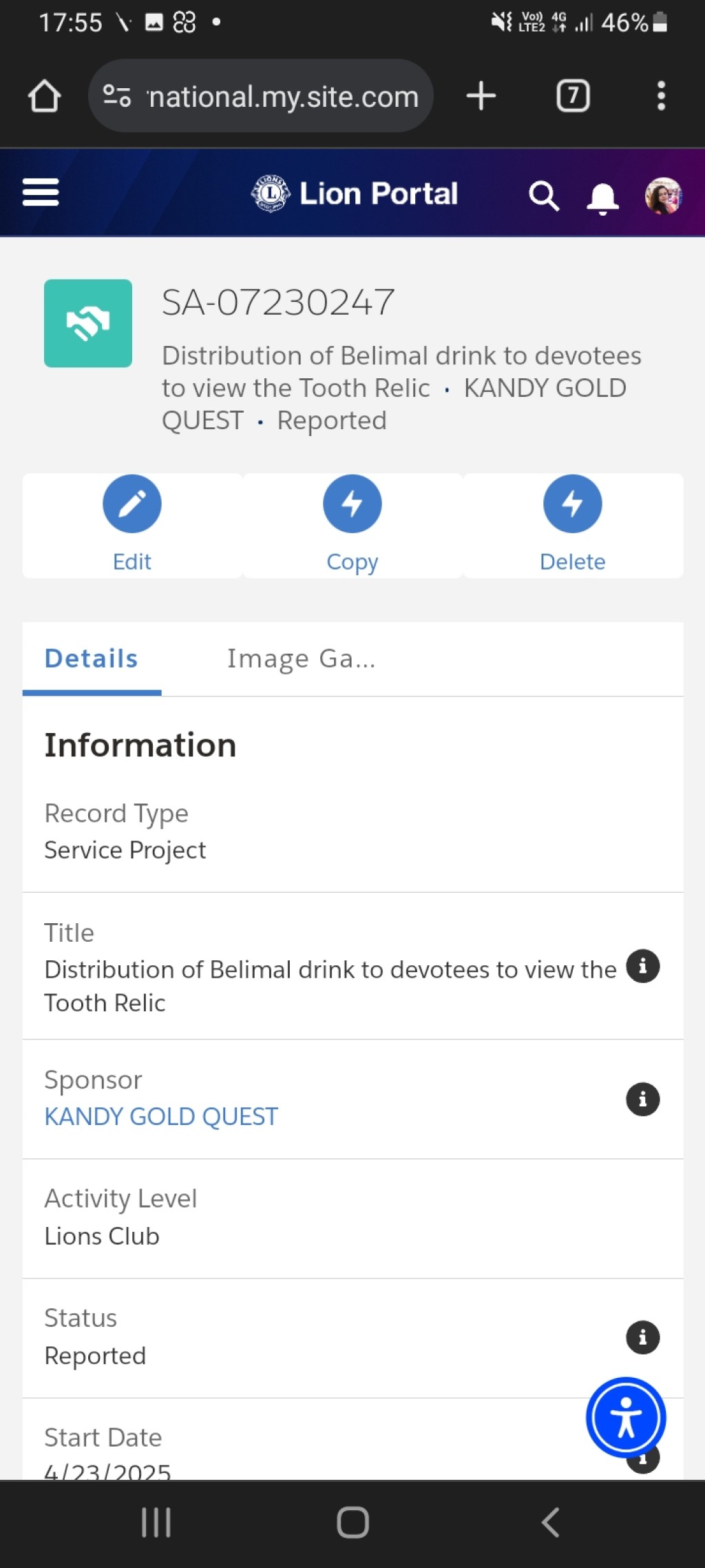Open the browser tab switcher
This screenshot has width=705, height=1568.
pos(573,96)
